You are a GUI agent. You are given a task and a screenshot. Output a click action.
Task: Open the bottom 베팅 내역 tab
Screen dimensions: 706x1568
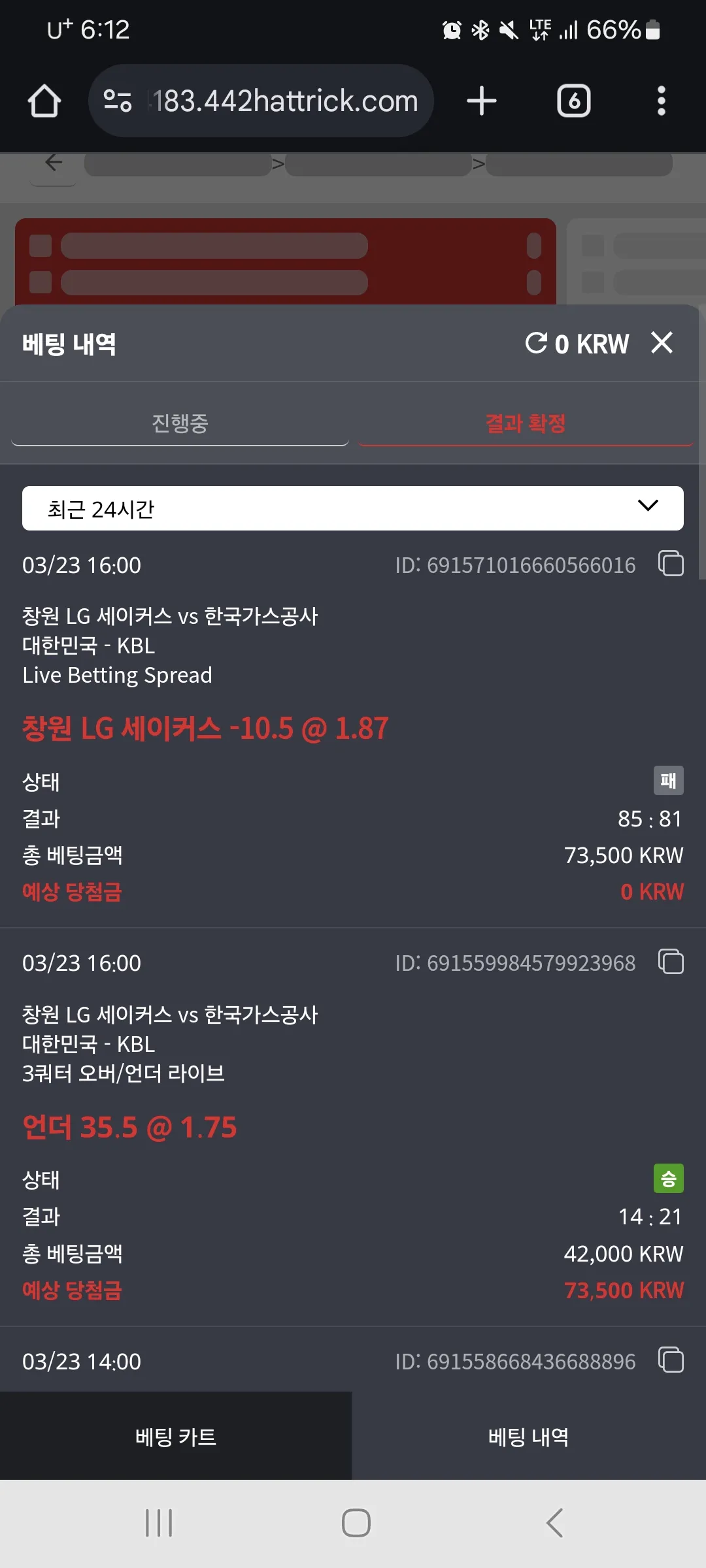tap(529, 1437)
